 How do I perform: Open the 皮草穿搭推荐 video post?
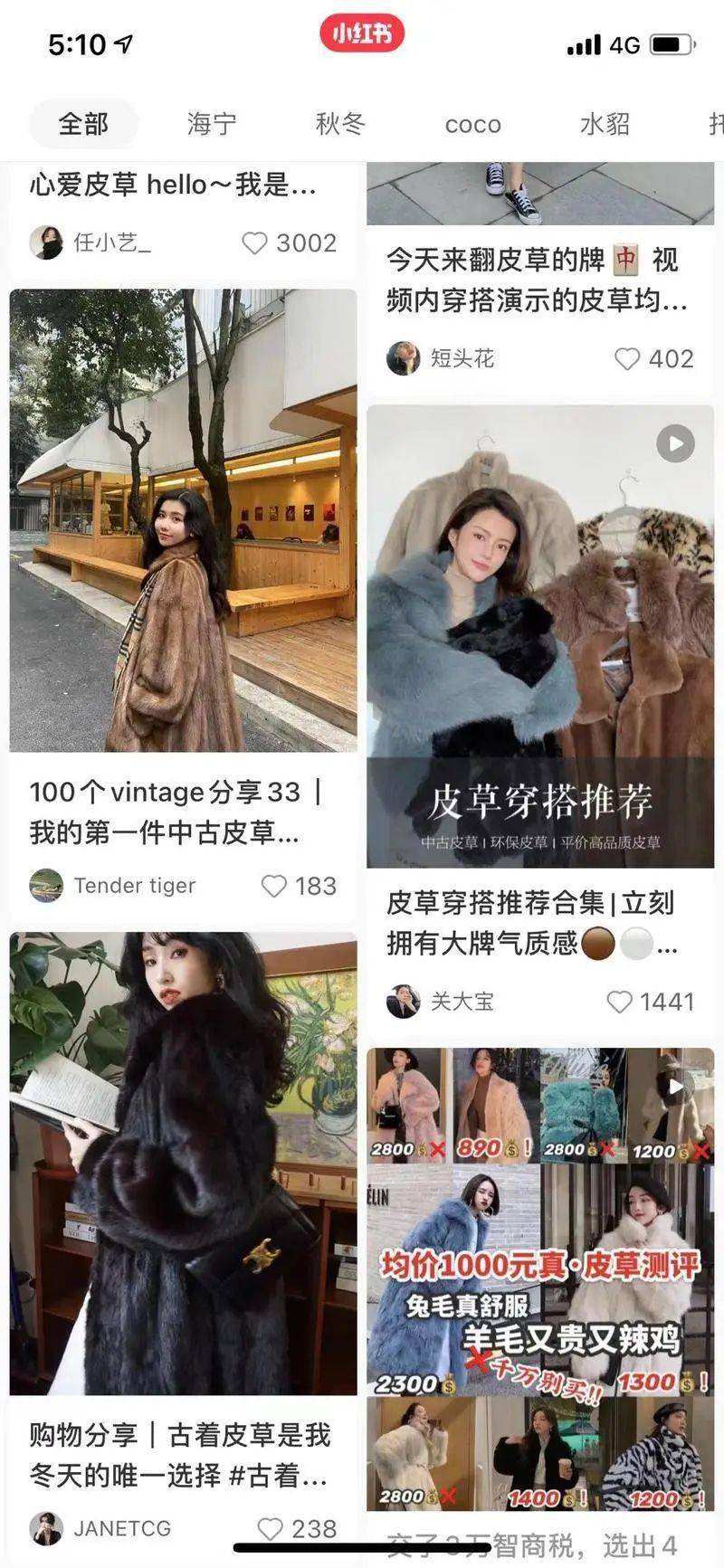click(539, 636)
